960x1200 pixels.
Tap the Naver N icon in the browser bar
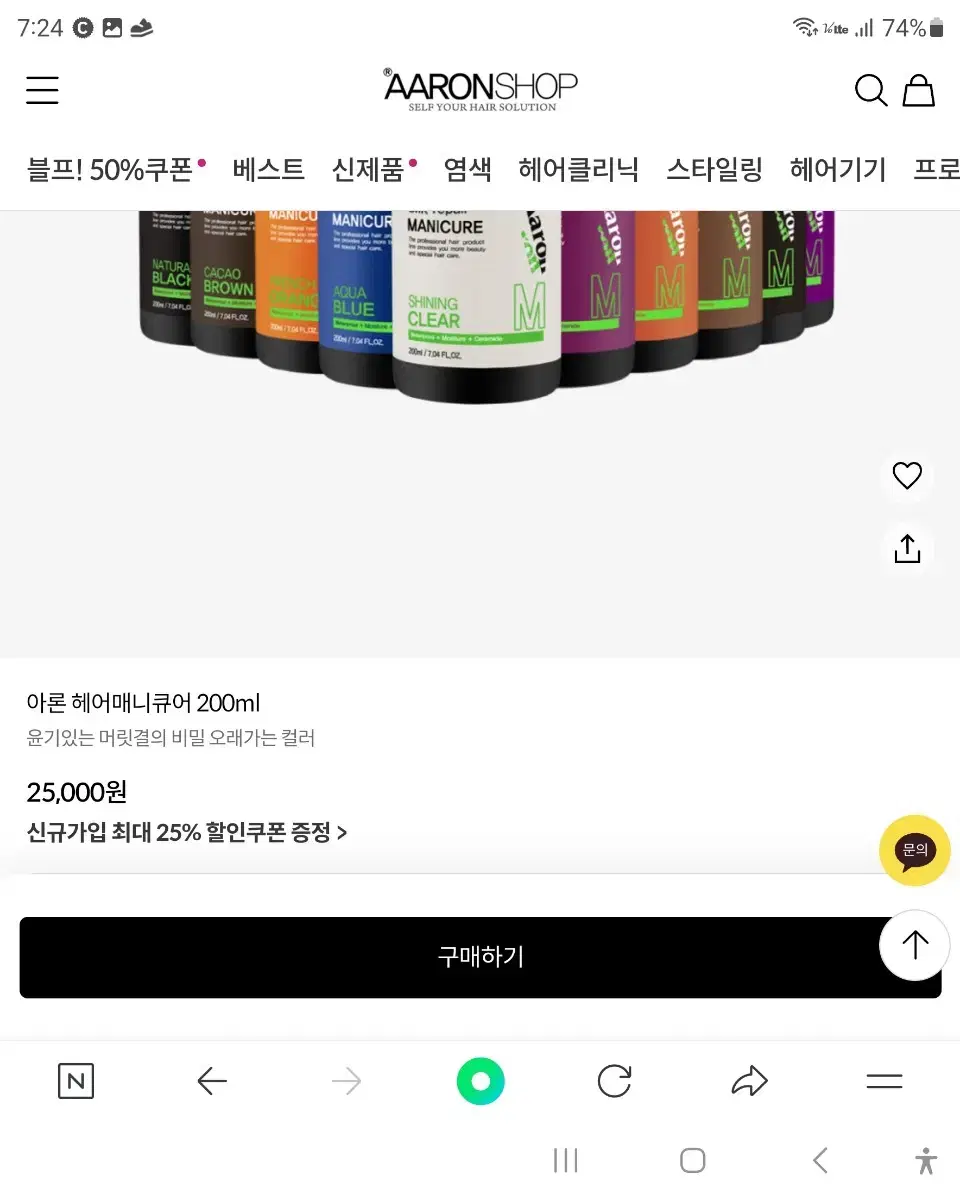pyautogui.click(x=75, y=1081)
